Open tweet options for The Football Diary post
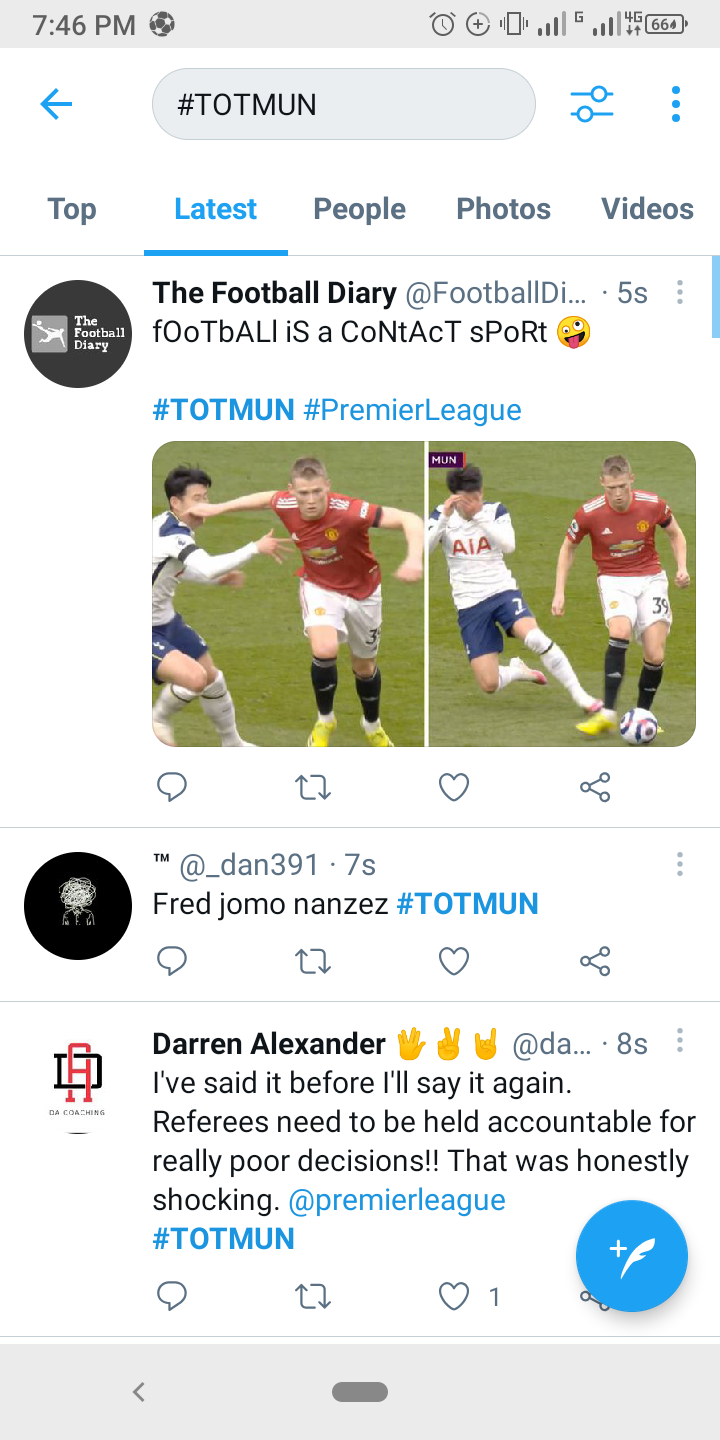The width and height of the screenshot is (720, 1440). (x=680, y=292)
